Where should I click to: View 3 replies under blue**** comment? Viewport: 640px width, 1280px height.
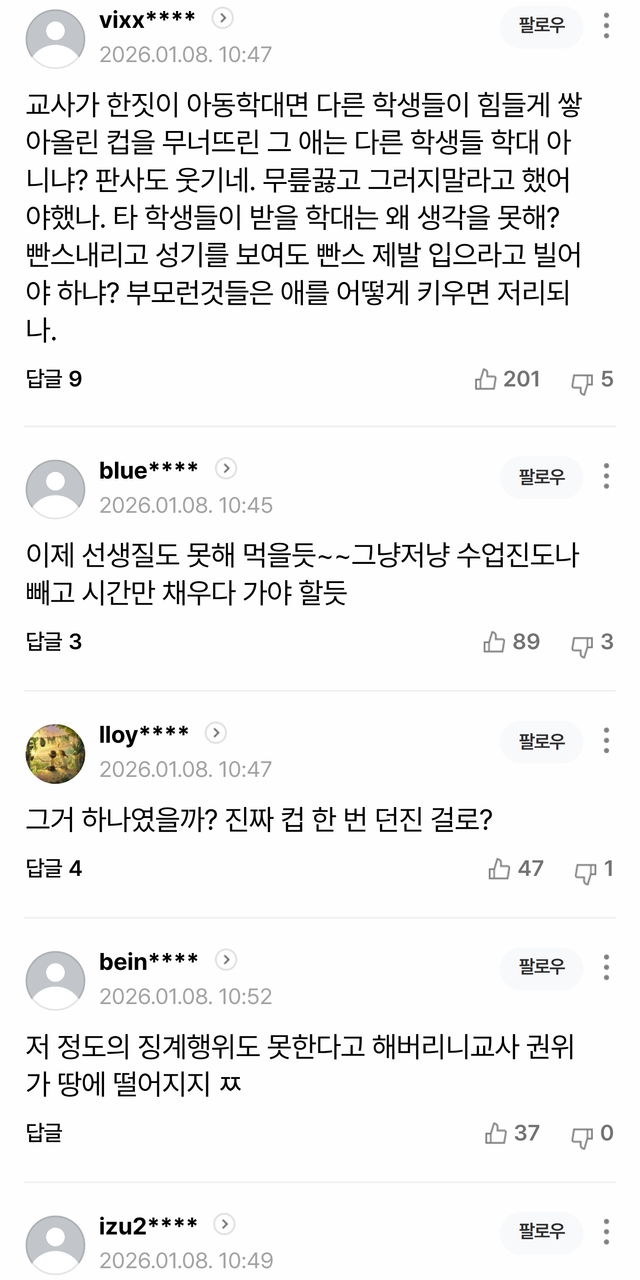(x=54, y=642)
